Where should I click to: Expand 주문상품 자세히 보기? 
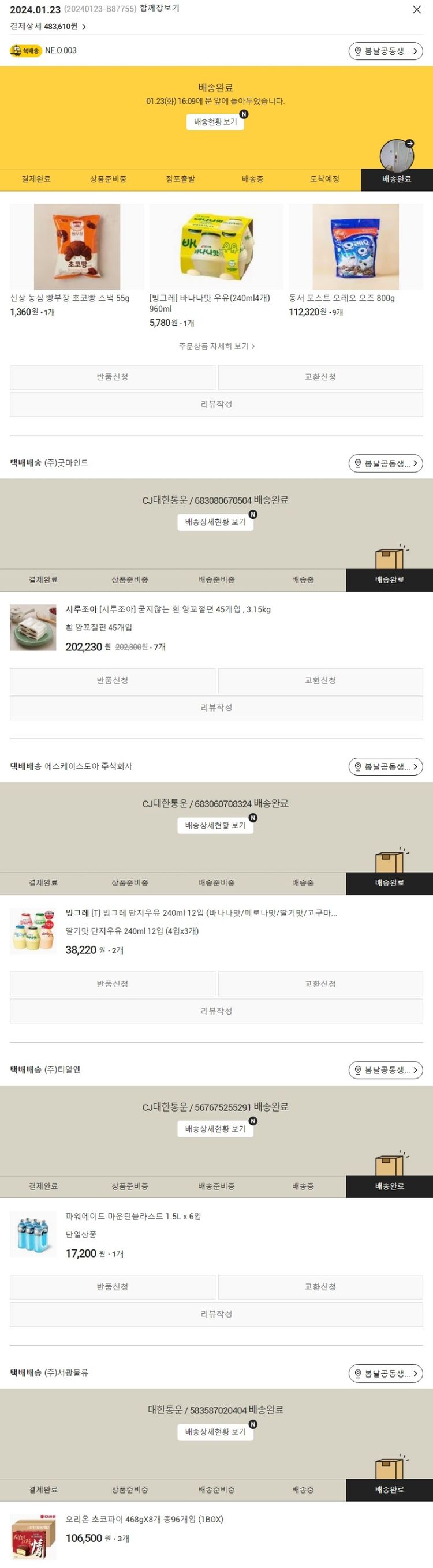point(216,346)
